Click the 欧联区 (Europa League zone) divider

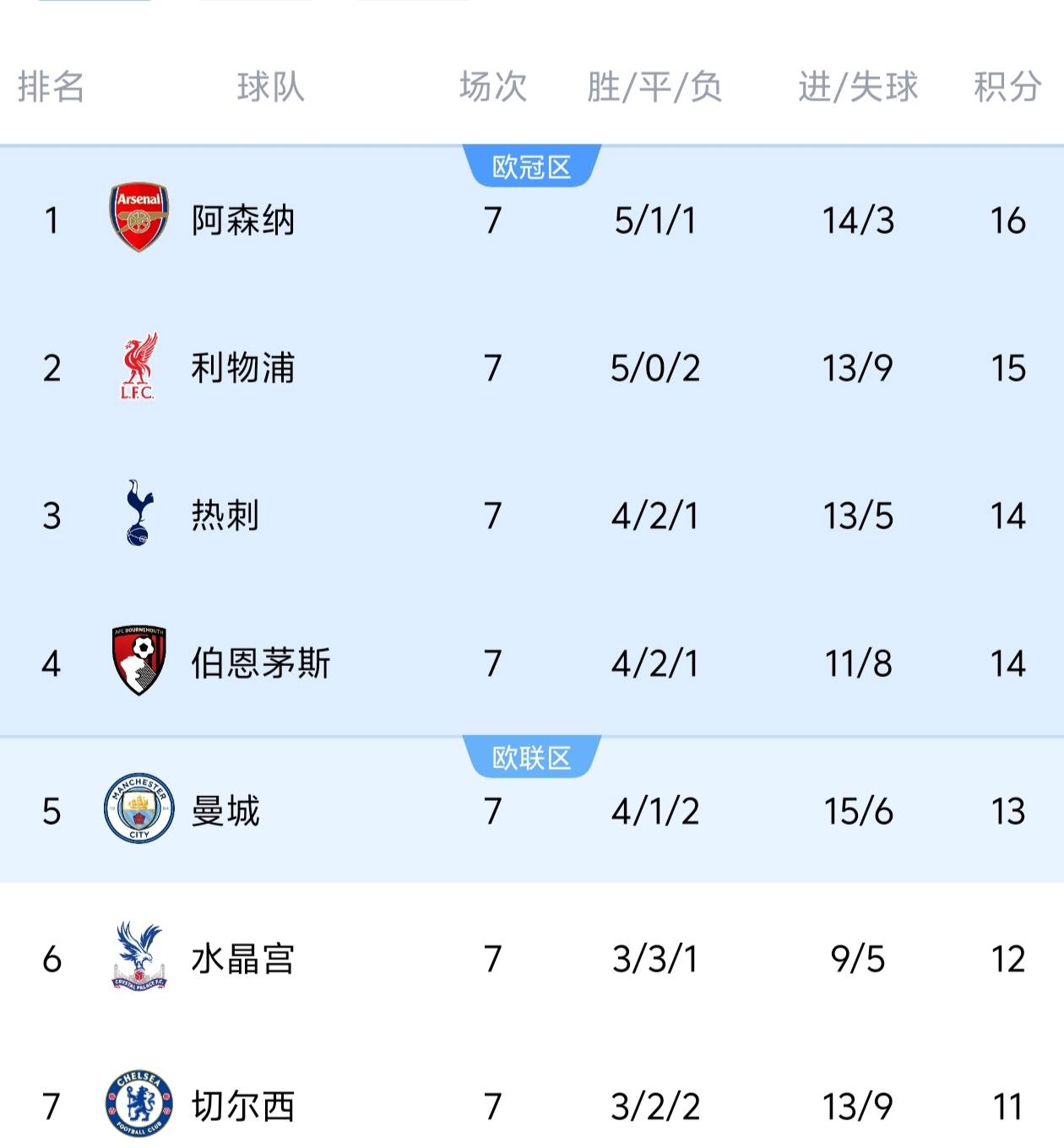point(531,758)
